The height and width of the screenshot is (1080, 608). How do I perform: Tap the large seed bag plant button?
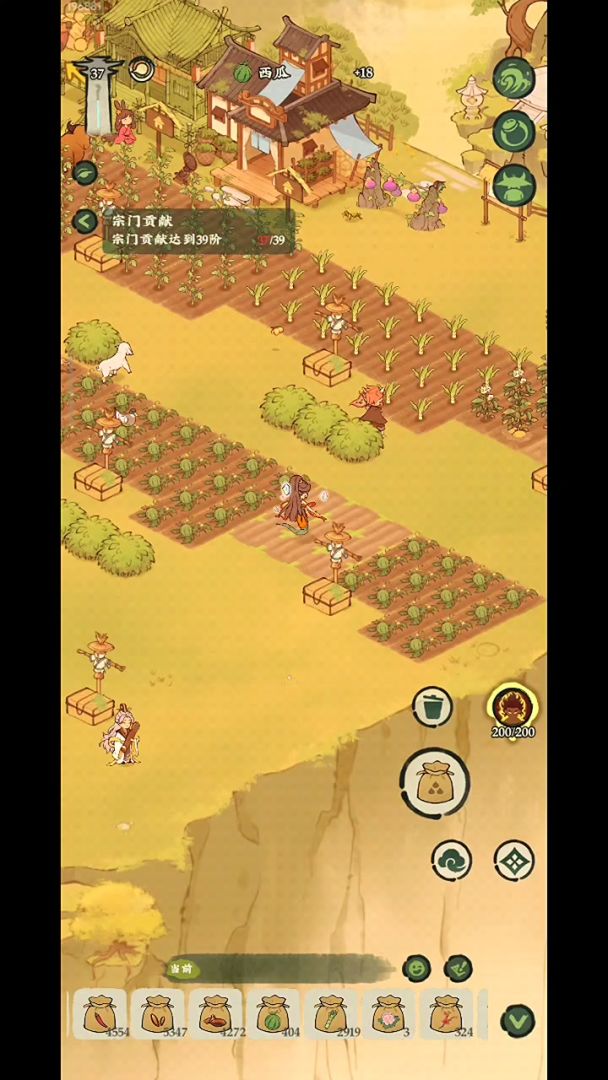(435, 782)
